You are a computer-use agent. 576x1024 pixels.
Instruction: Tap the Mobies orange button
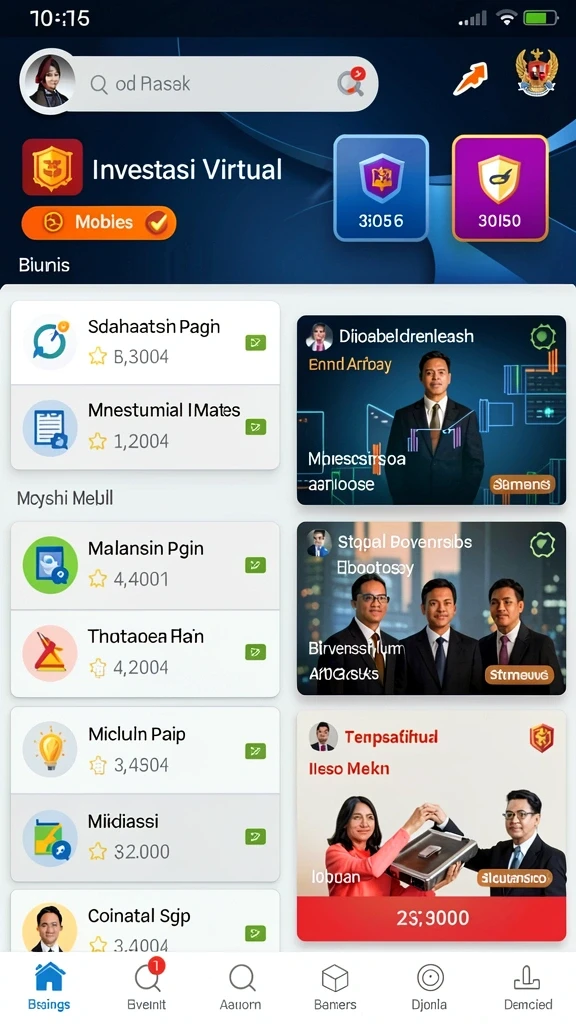99,223
